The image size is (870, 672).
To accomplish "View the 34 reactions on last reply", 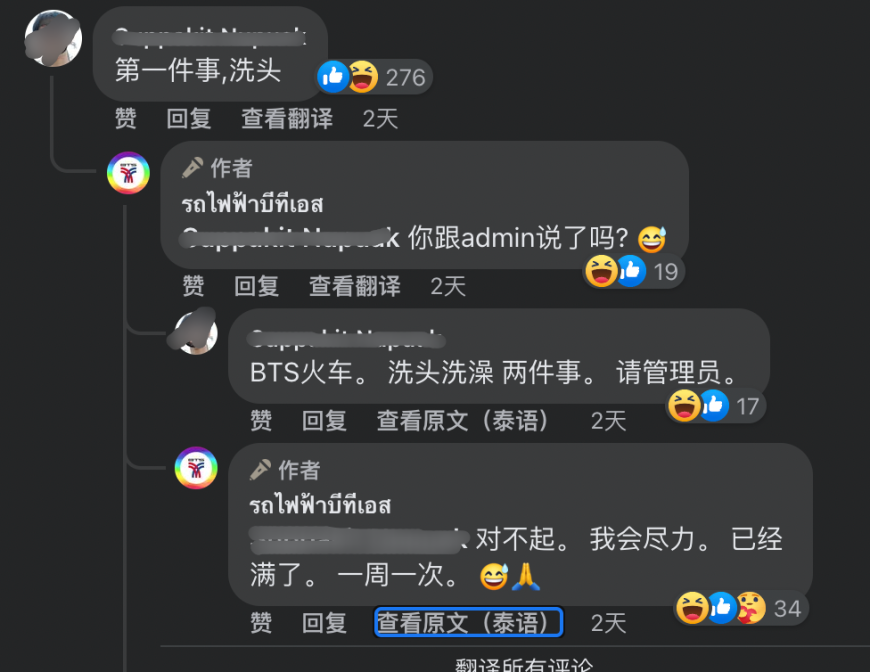I will tap(741, 607).
